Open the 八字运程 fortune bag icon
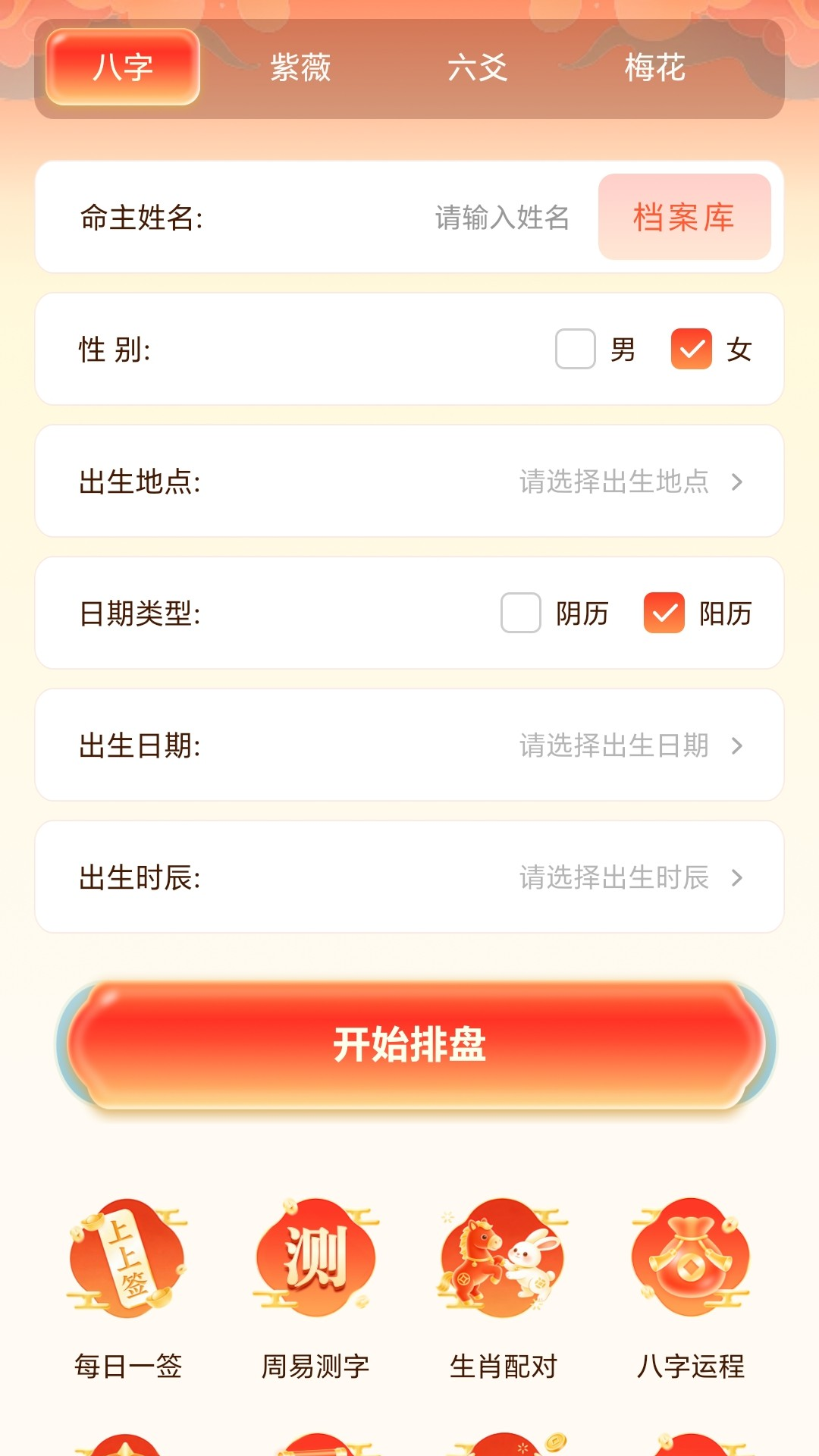 pyautogui.click(x=690, y=1259)
